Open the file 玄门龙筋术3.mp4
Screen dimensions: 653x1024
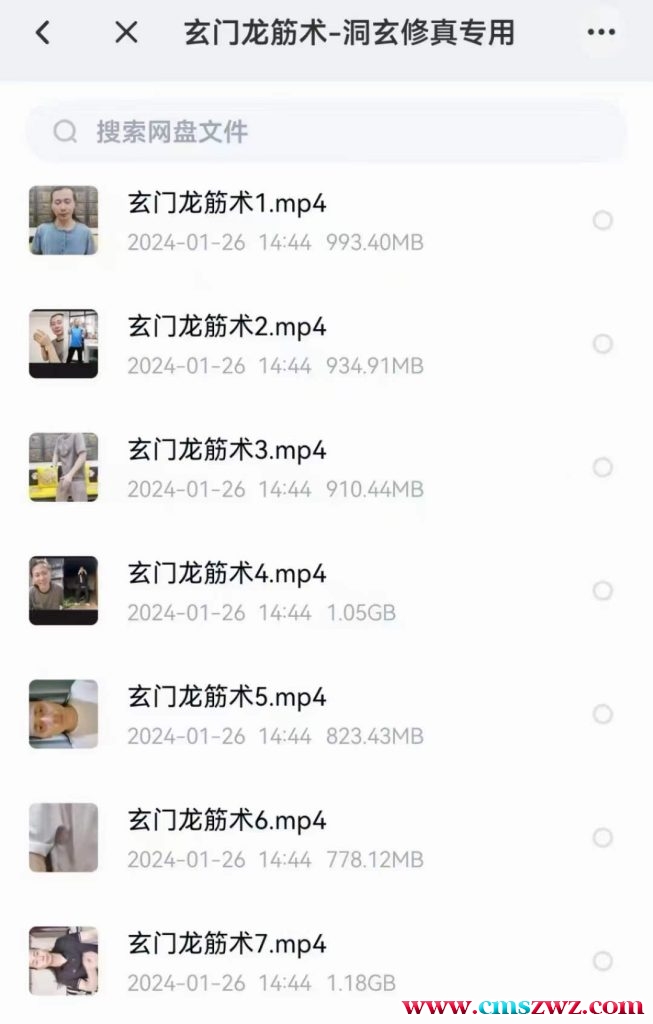[x=227, y=451]
